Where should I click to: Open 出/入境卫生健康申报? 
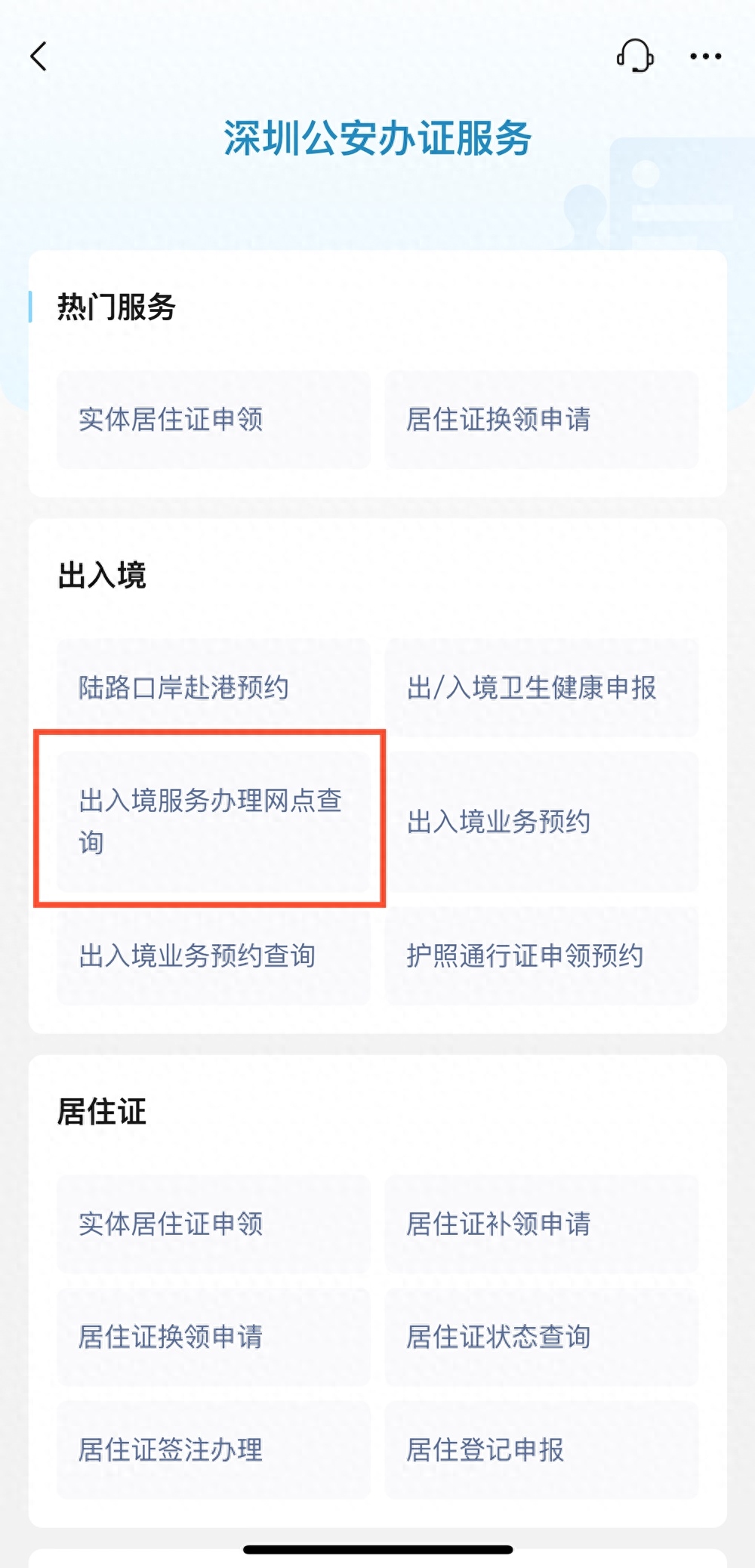tap(541, 687)
